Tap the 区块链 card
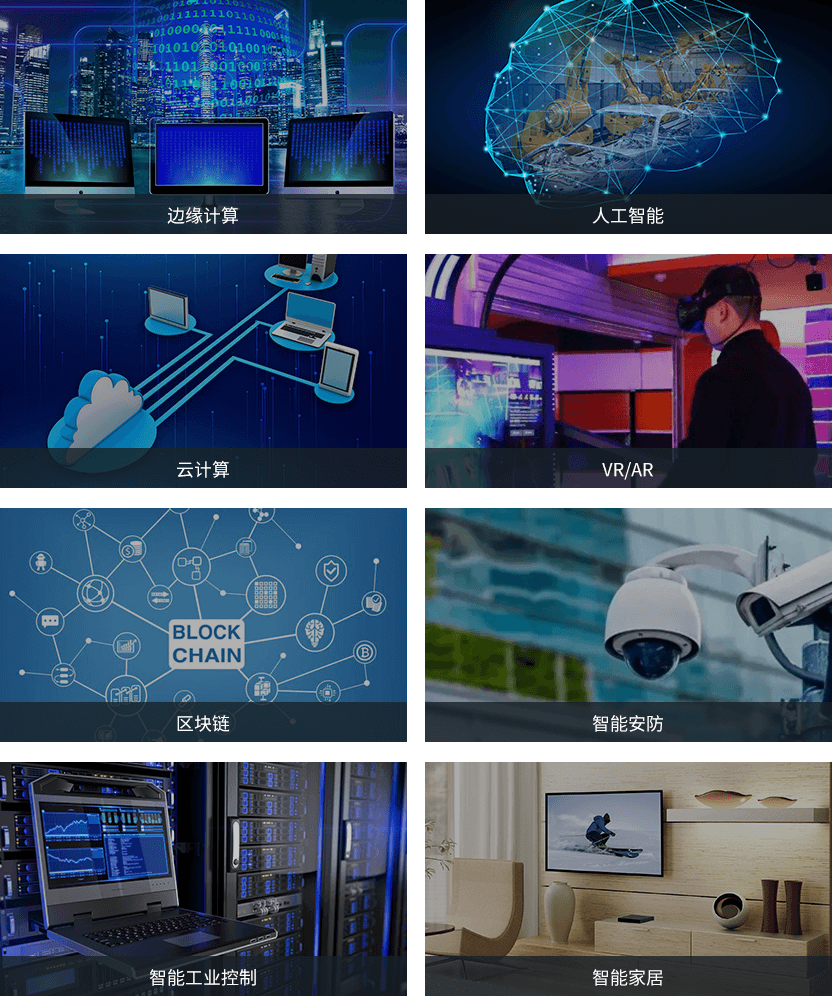This screenshot has height=996, width=832. pyautogui.click(x=203, y=624)
